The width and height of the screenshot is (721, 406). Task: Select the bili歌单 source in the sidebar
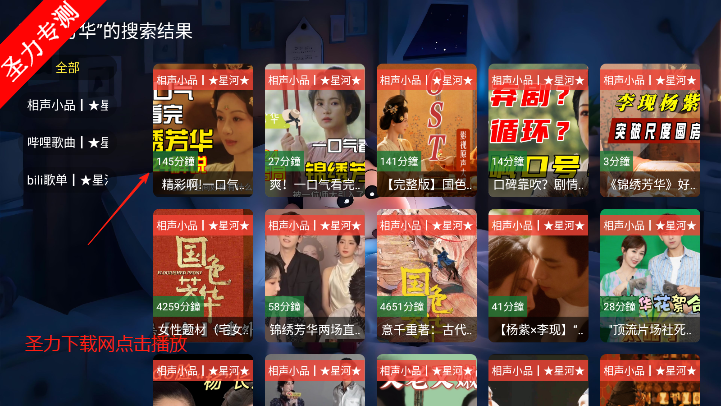67,180
